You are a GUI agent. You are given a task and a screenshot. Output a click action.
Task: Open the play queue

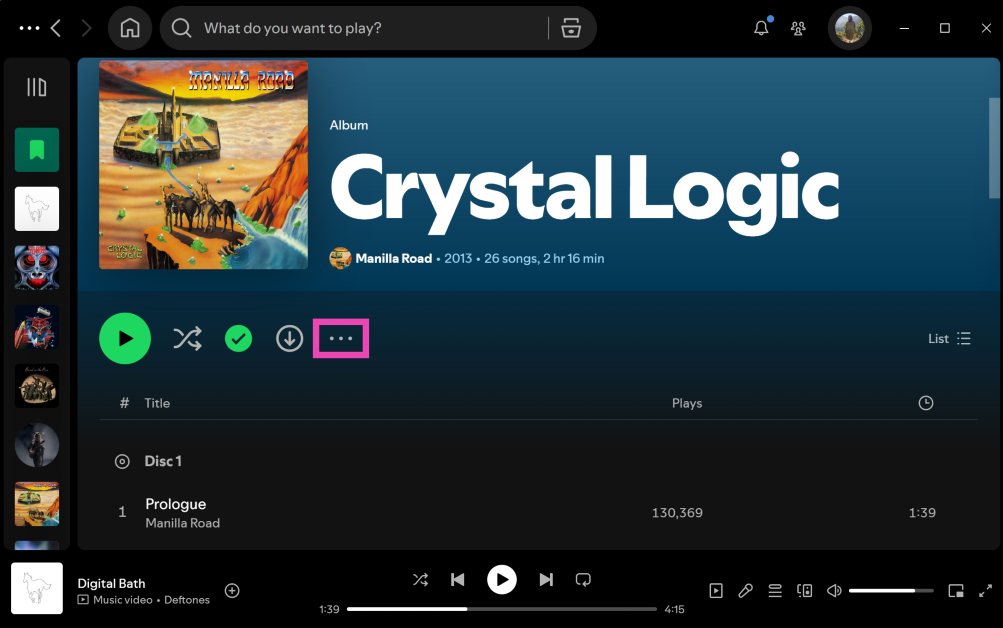[x=775, y=591]
